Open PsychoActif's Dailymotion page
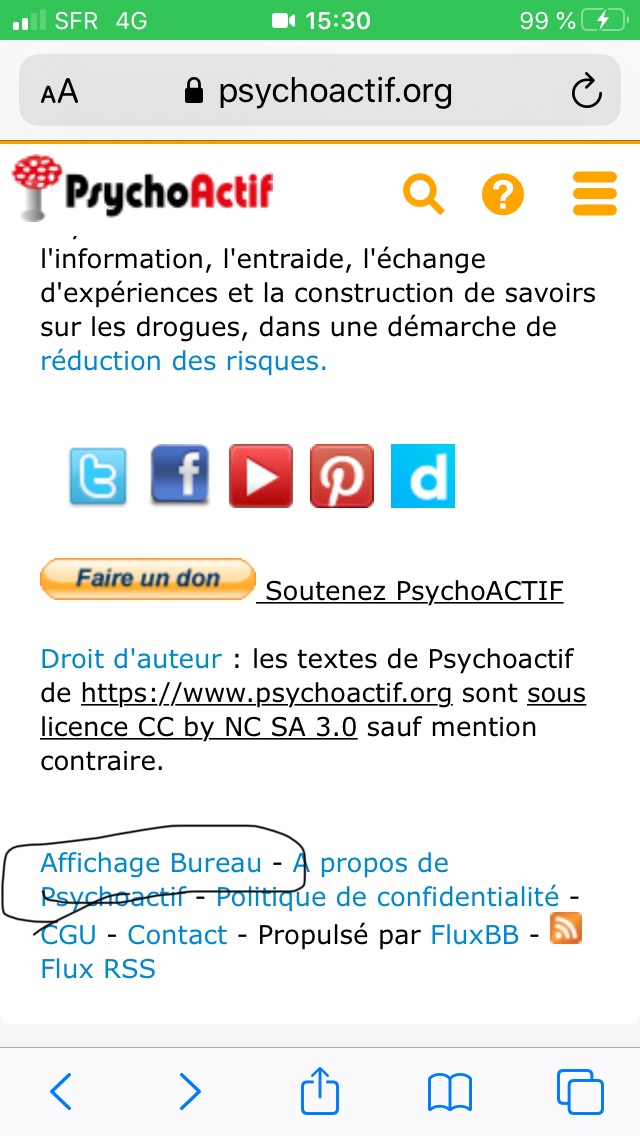The image size is (640, 1136). coord(423,476)
